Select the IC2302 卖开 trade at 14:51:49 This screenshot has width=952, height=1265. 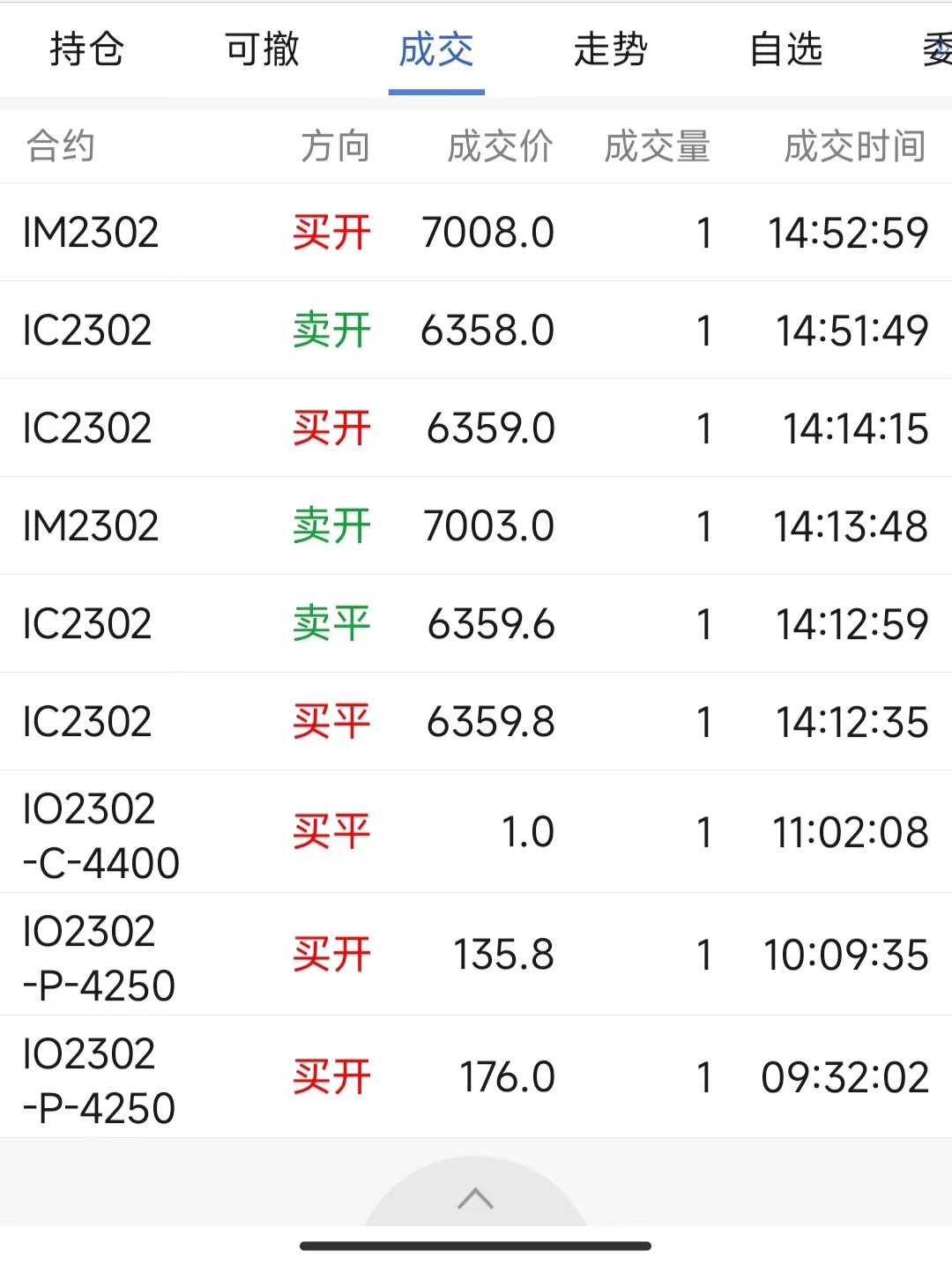point(476,331)
